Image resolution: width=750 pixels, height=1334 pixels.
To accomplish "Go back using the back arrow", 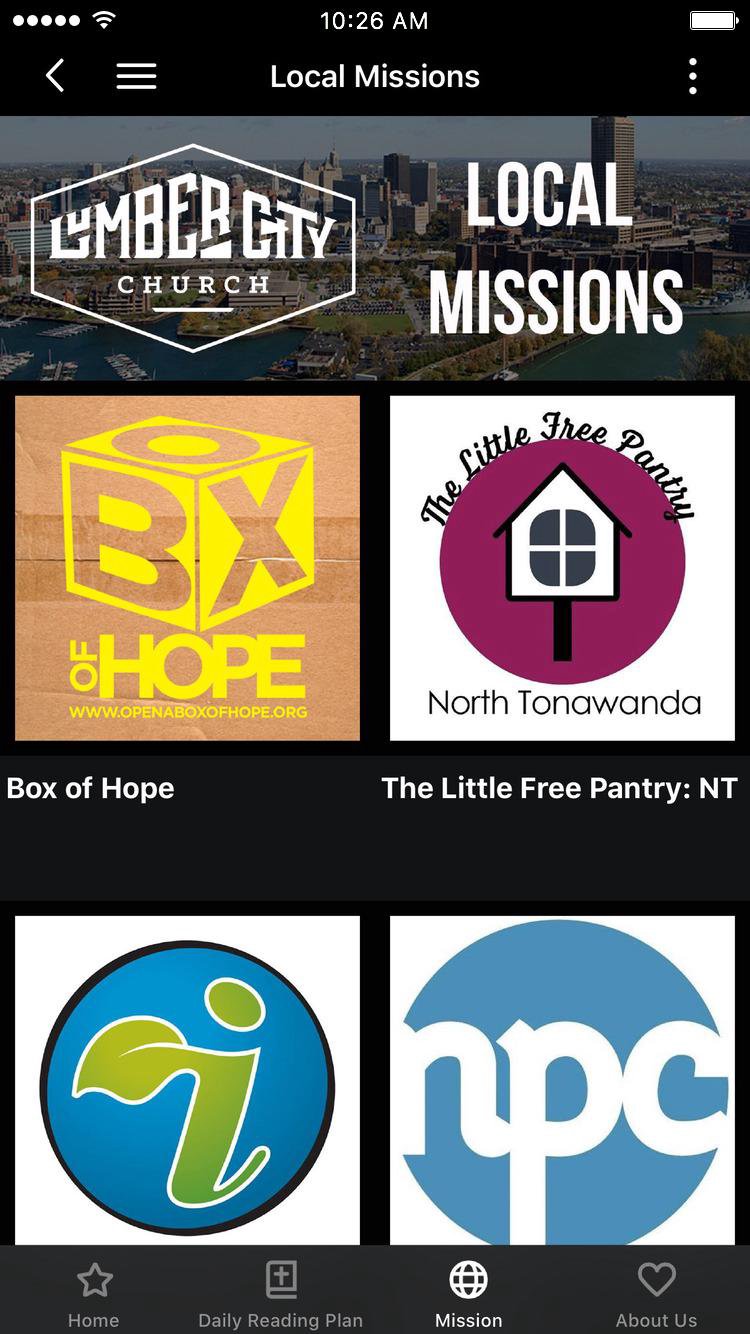I will click(55, 76).
